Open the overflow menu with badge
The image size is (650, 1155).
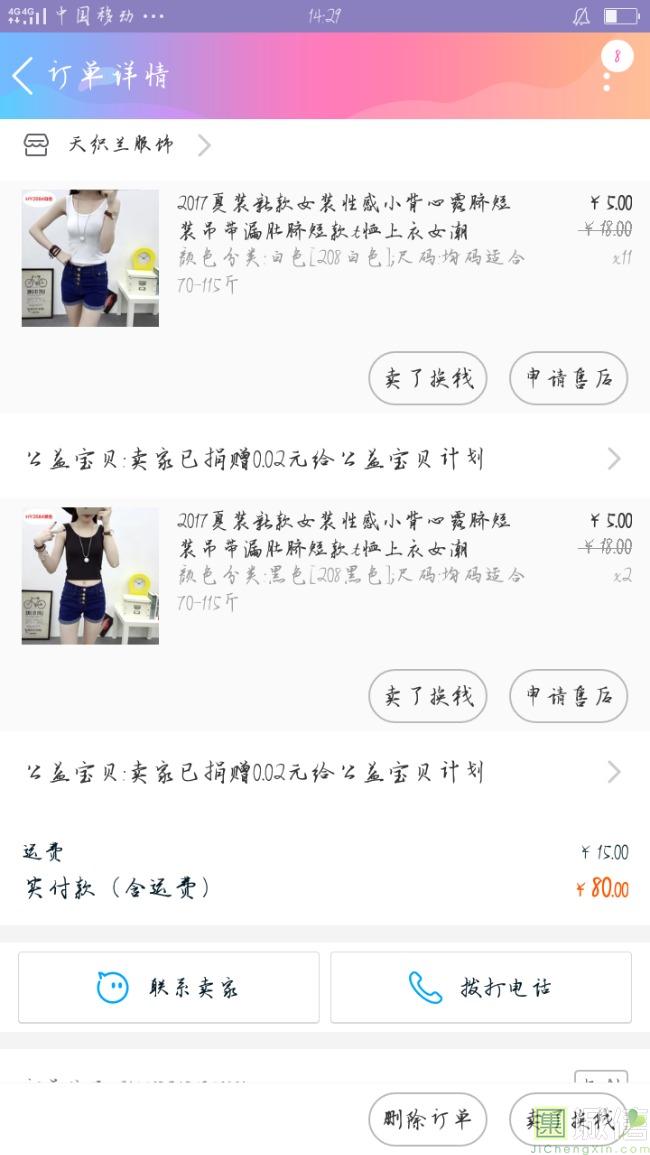(609, 70)
